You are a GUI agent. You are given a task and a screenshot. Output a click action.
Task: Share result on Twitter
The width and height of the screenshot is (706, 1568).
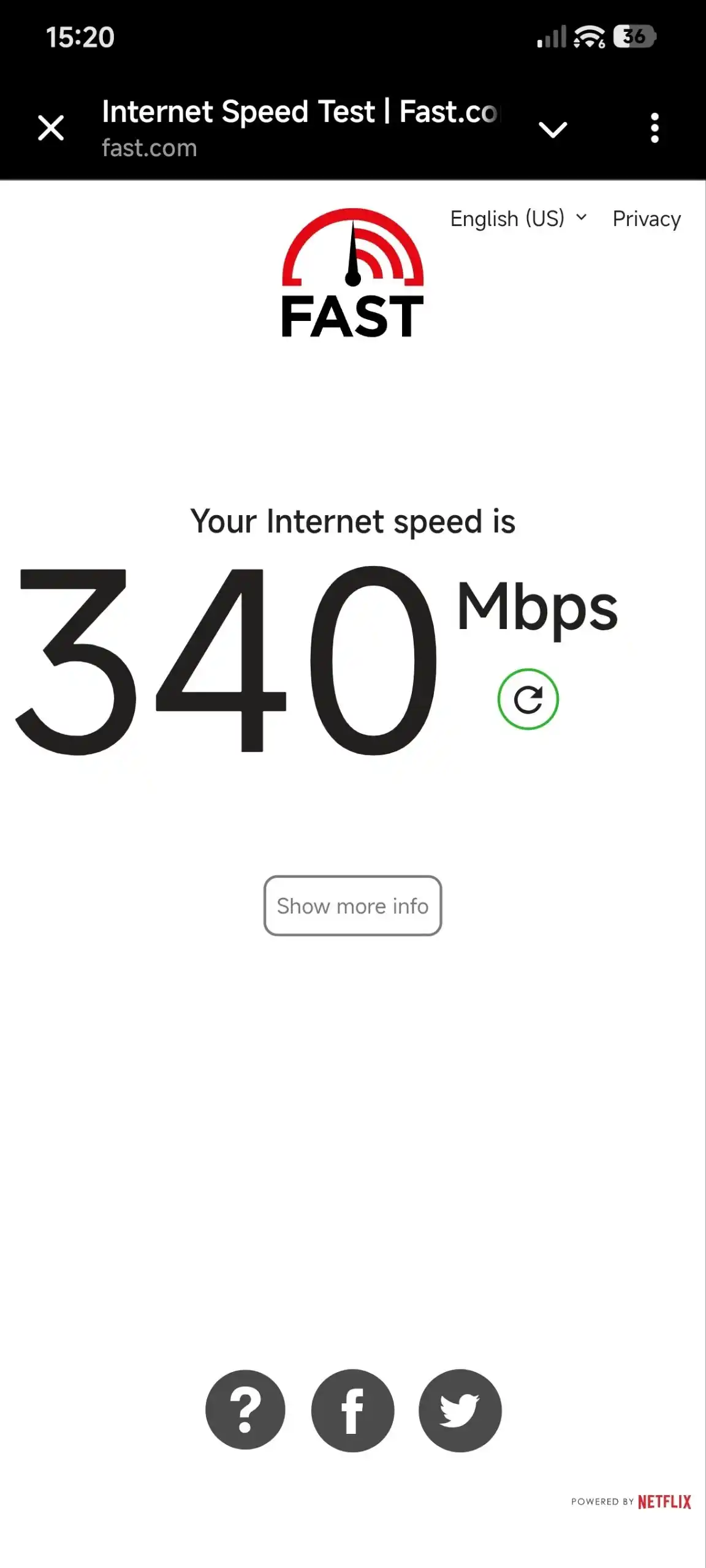coord(460,1411)
